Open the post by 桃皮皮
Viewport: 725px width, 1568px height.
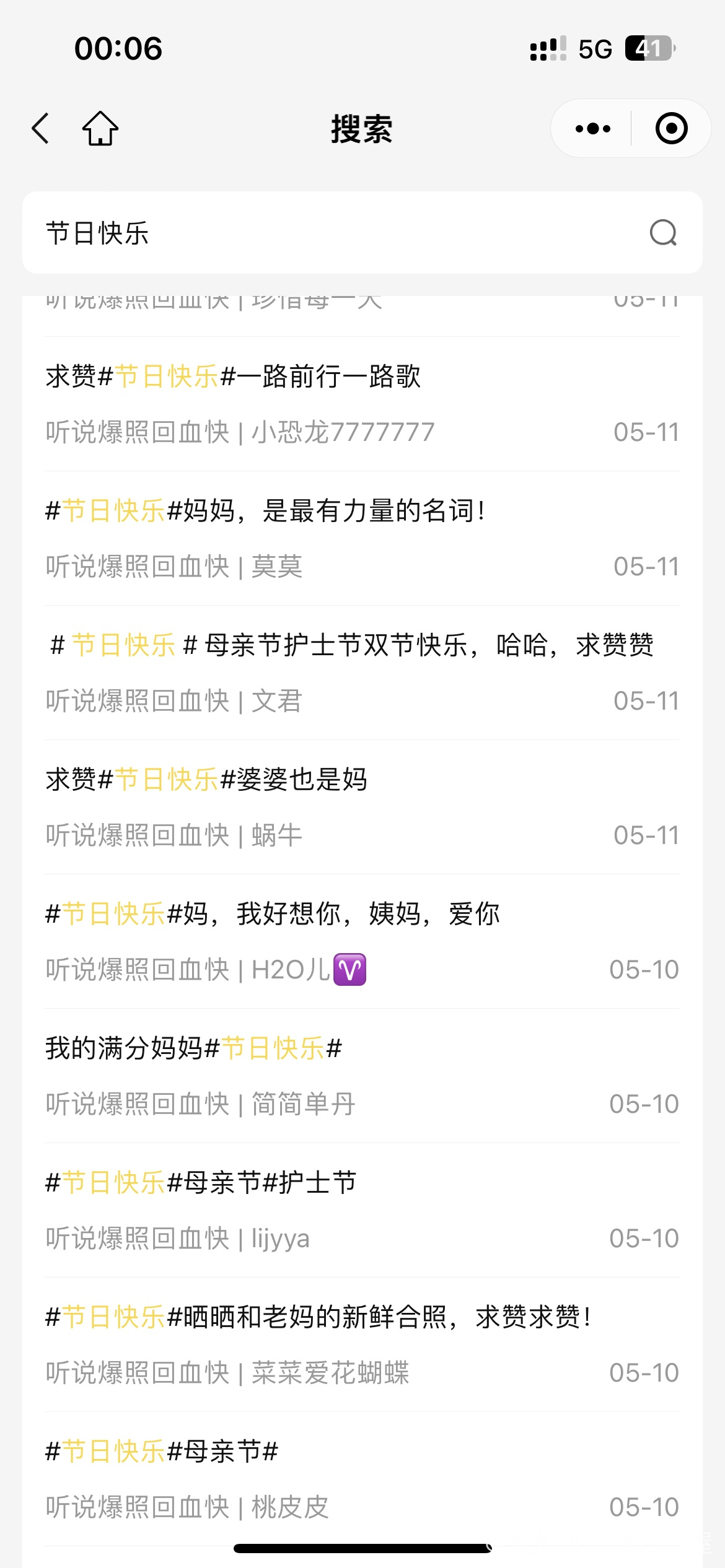point(362,1479)
